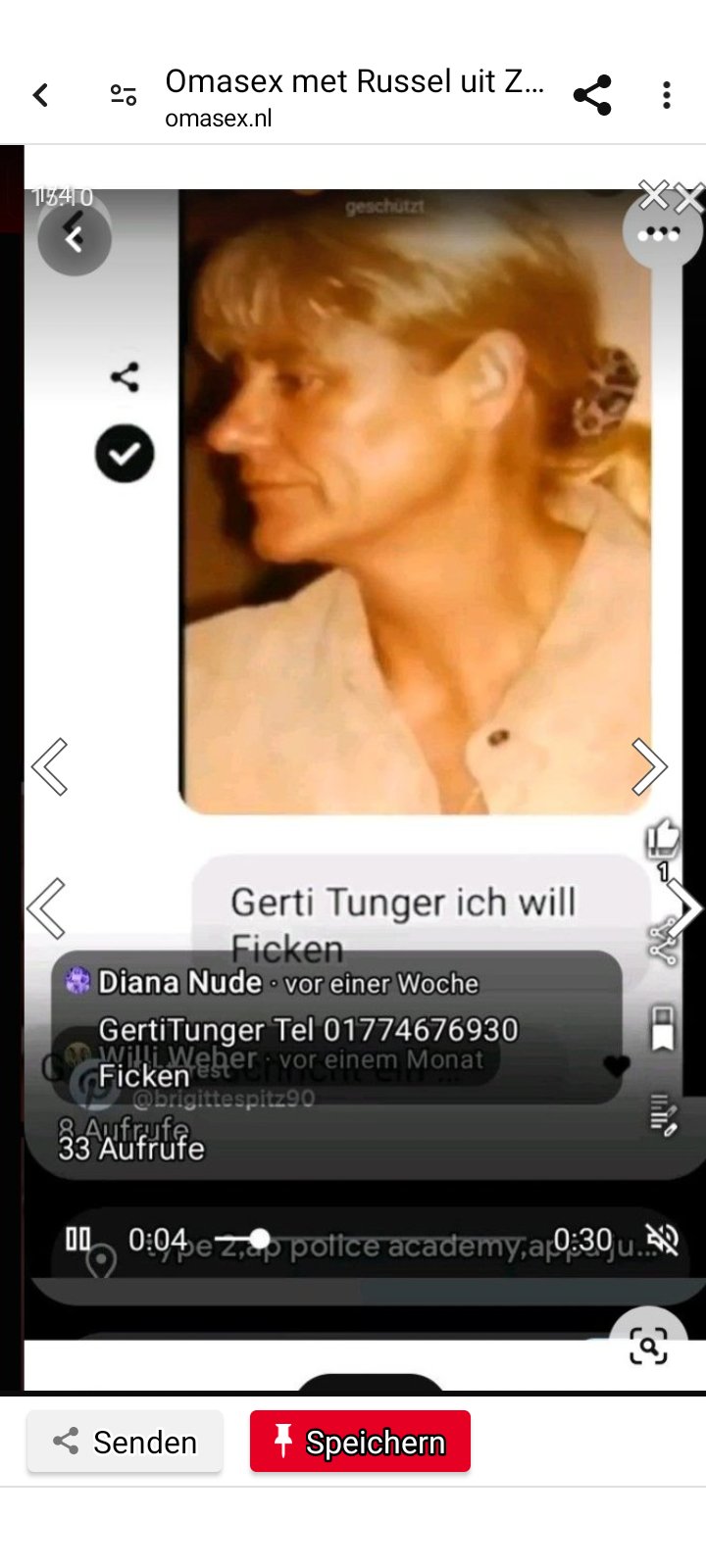Tap the Senden button
The height and width of the screenshot is (1568, 706).
126,1442
